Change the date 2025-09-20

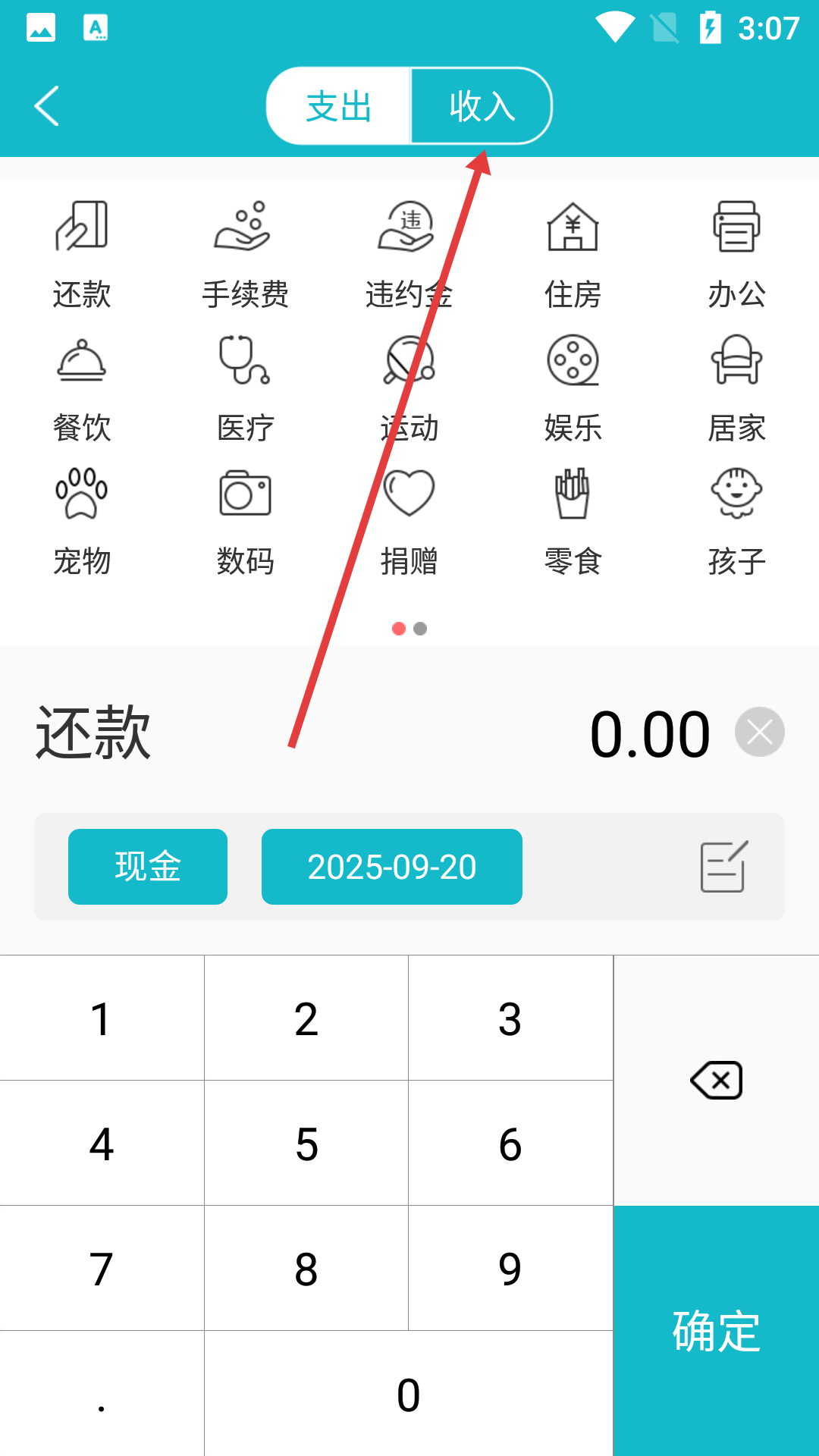point(391,867)
